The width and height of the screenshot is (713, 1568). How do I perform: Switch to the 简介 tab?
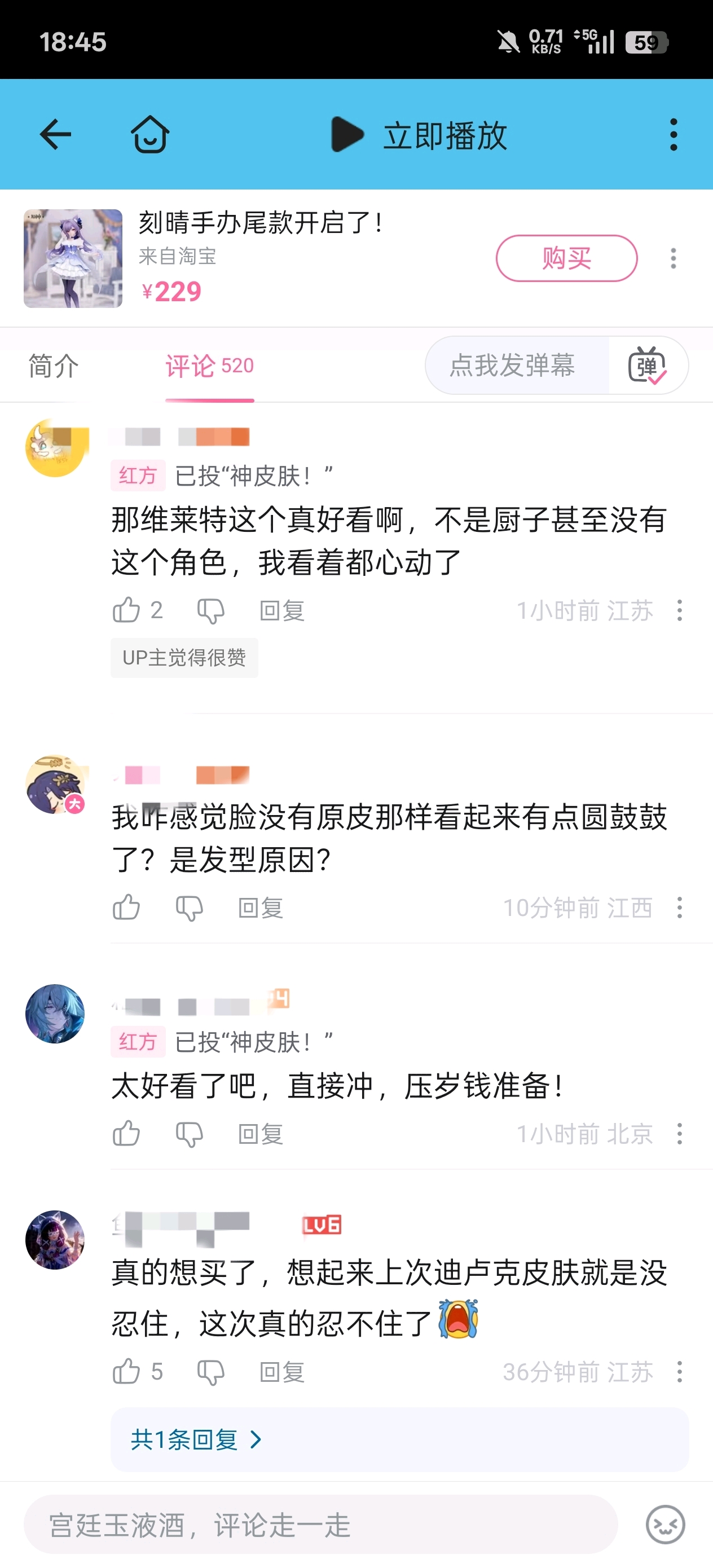[54, 366]
